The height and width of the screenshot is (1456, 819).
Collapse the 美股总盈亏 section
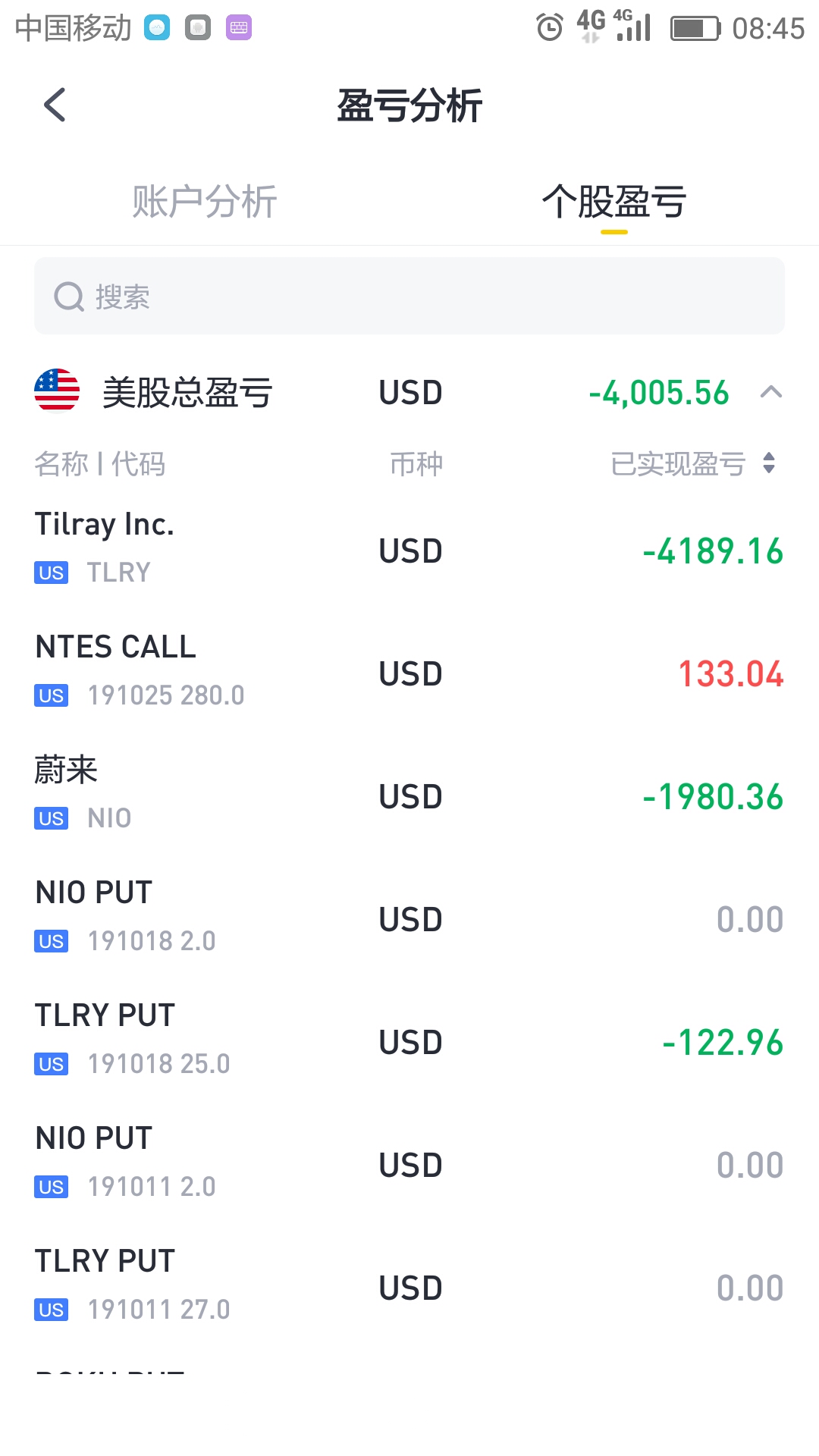[x=770, y=393]
